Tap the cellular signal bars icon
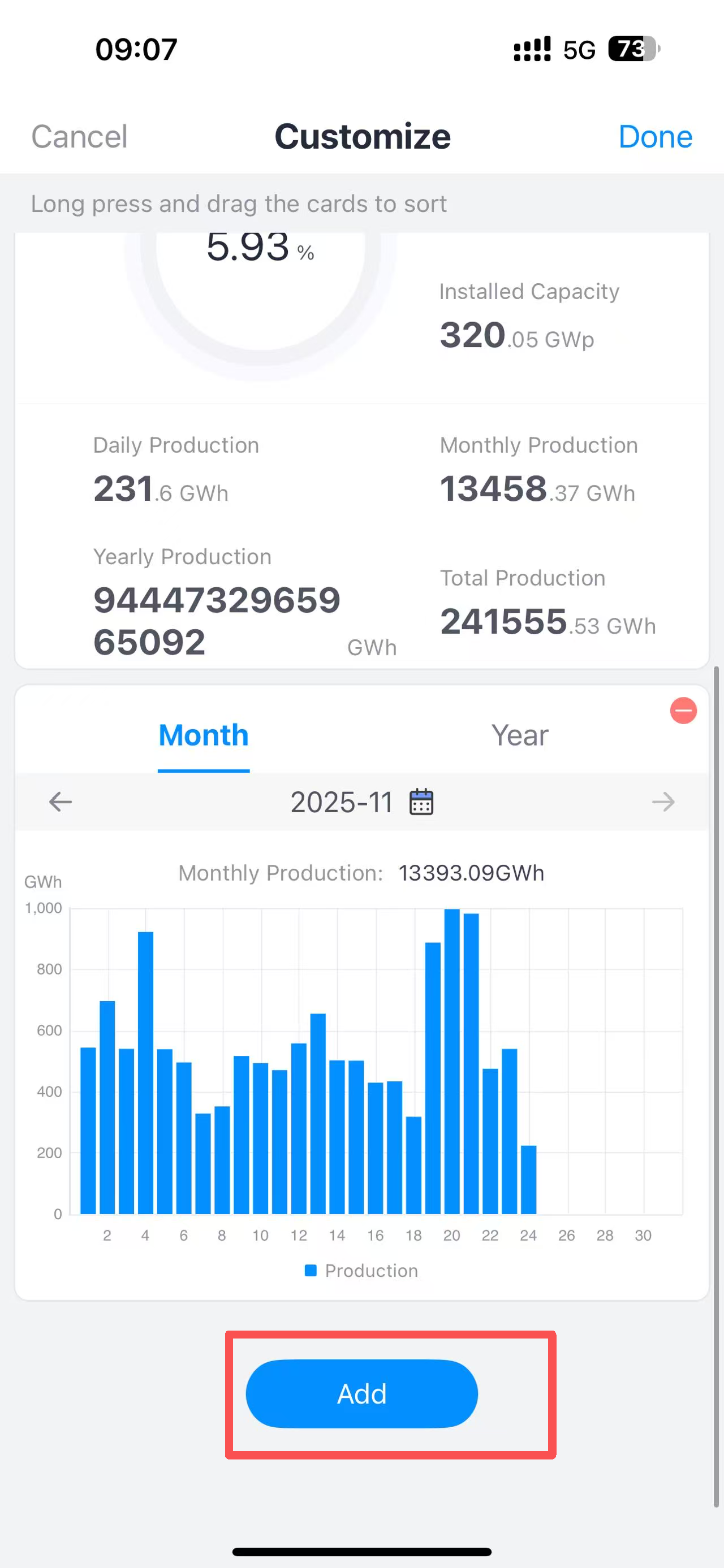This screenshot has width=724, height=1568. tap(532, 47)
